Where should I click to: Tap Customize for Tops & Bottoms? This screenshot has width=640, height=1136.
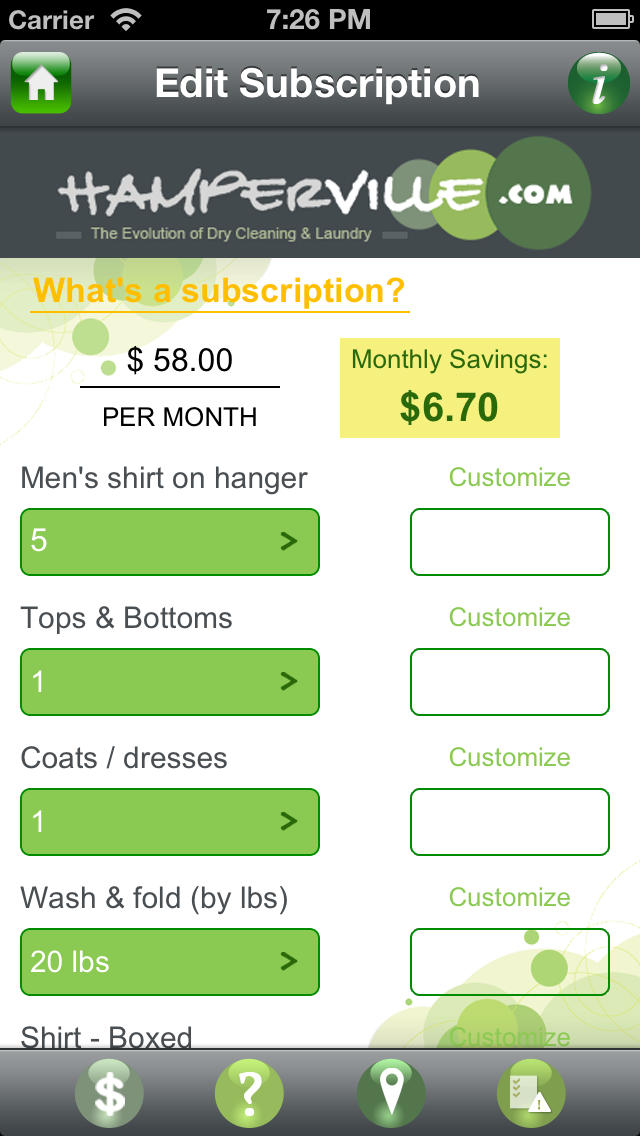[x=510, y=617]
